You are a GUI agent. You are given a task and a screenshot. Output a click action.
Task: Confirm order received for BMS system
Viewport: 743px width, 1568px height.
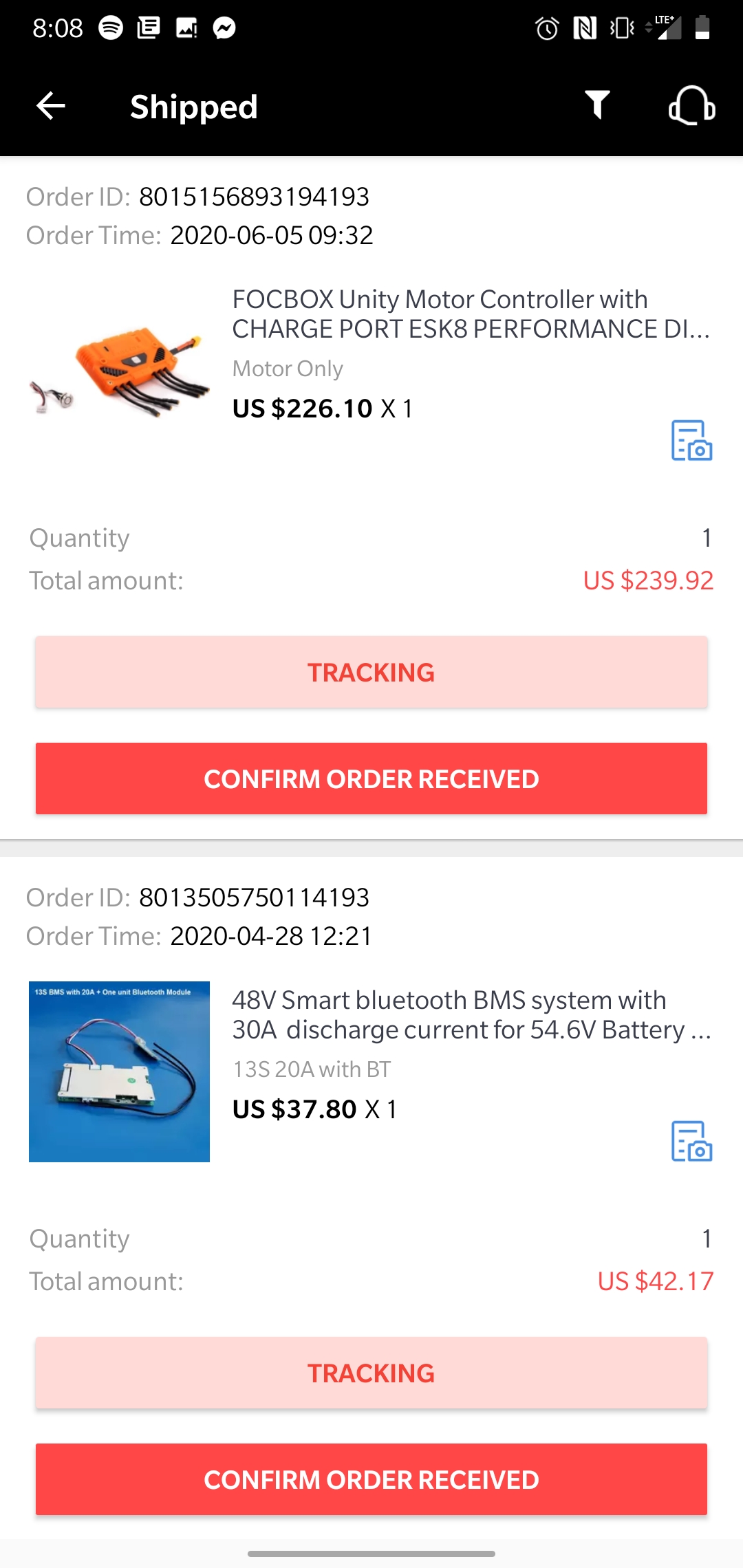(371, 1479)
